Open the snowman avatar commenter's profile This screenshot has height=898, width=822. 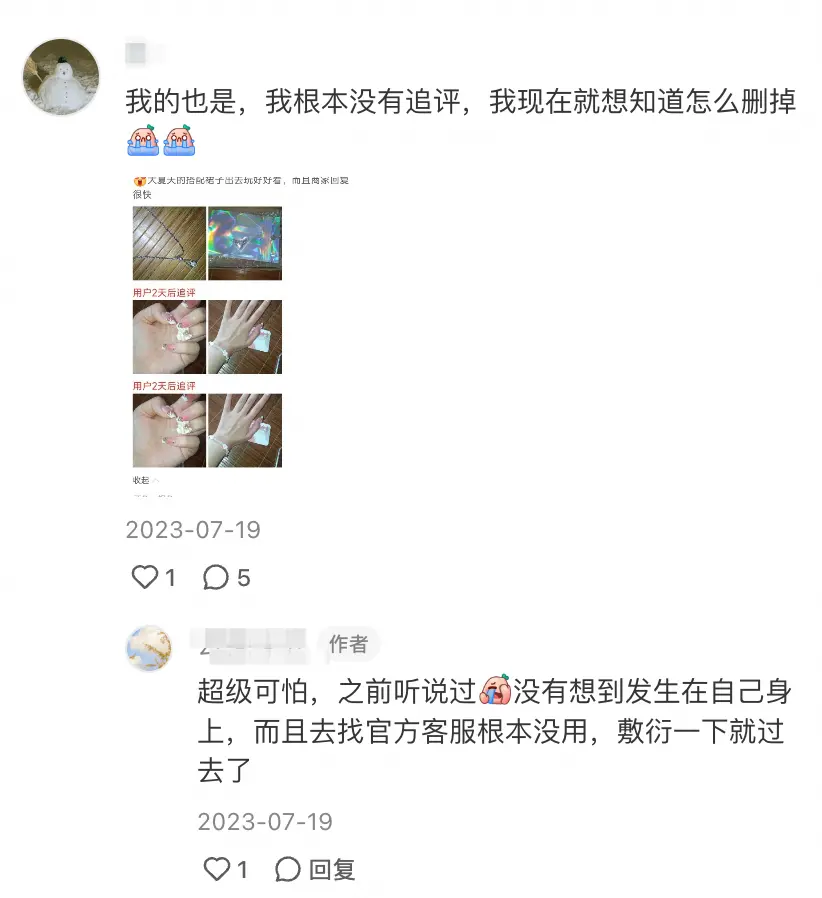click(x=61, y=77)
